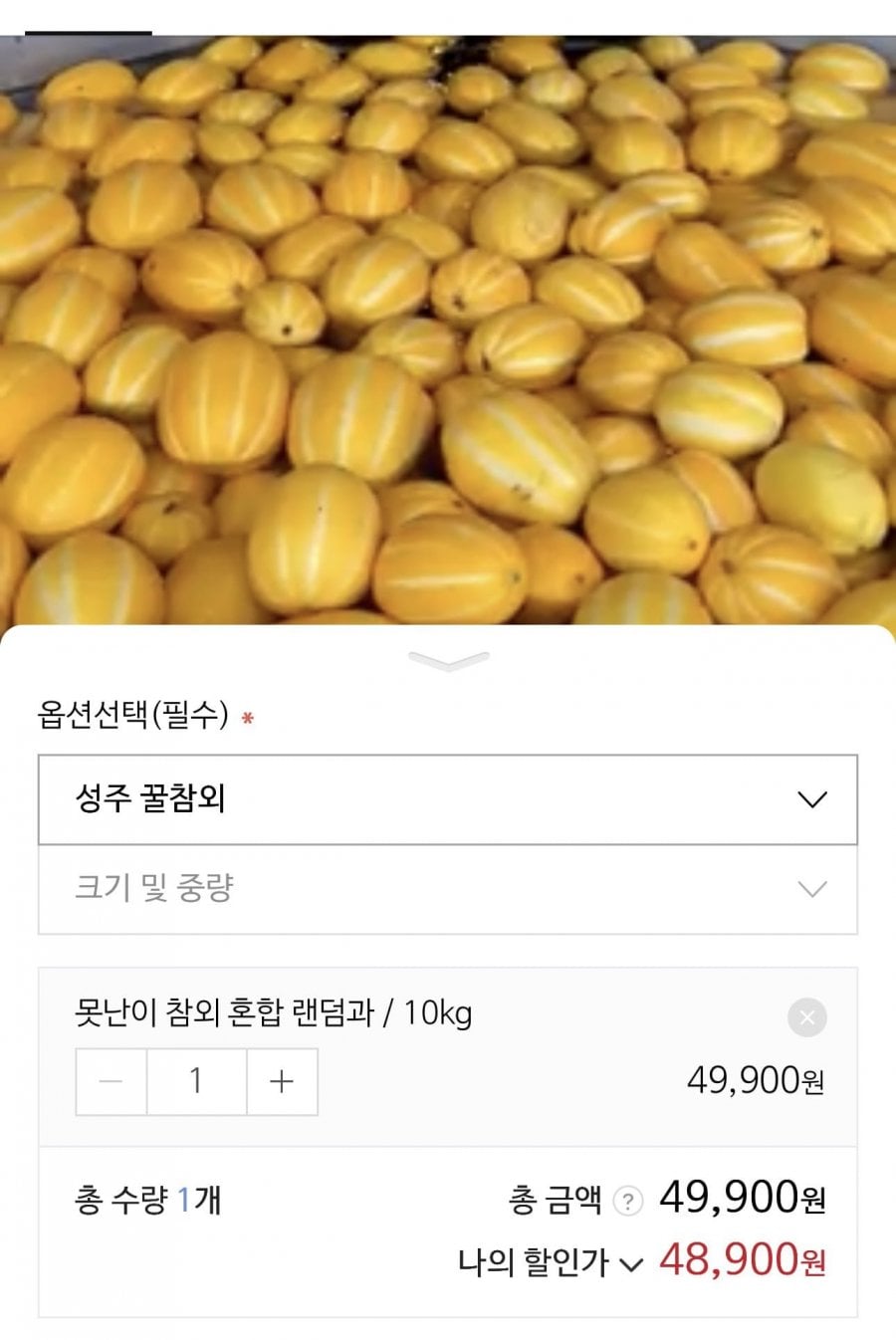This screenshot has width=896, height=1340.
Task: Expand the 나의 할인가 details
Action: coord(631,1264)
